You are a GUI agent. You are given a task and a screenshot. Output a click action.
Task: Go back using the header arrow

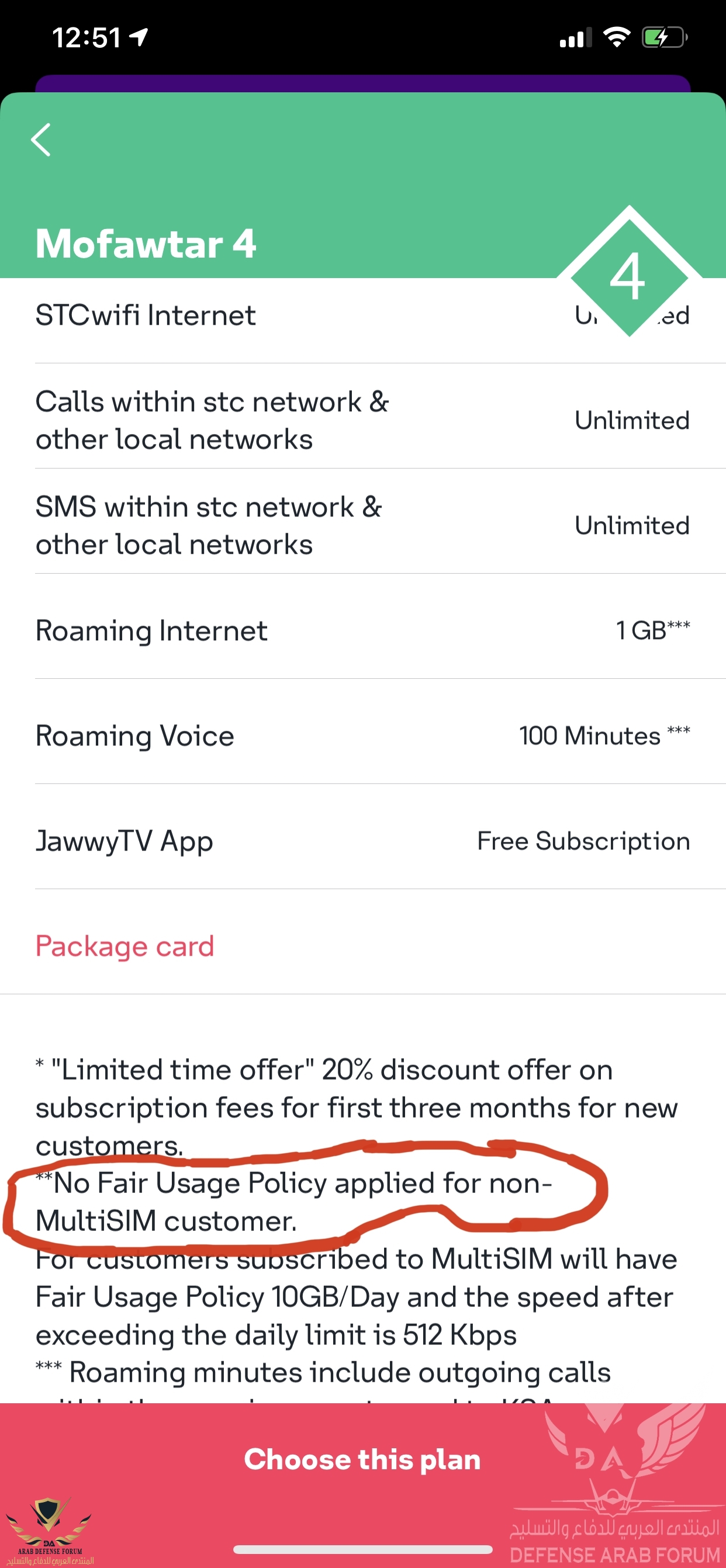pyautogui.click(x=42, y=140)
